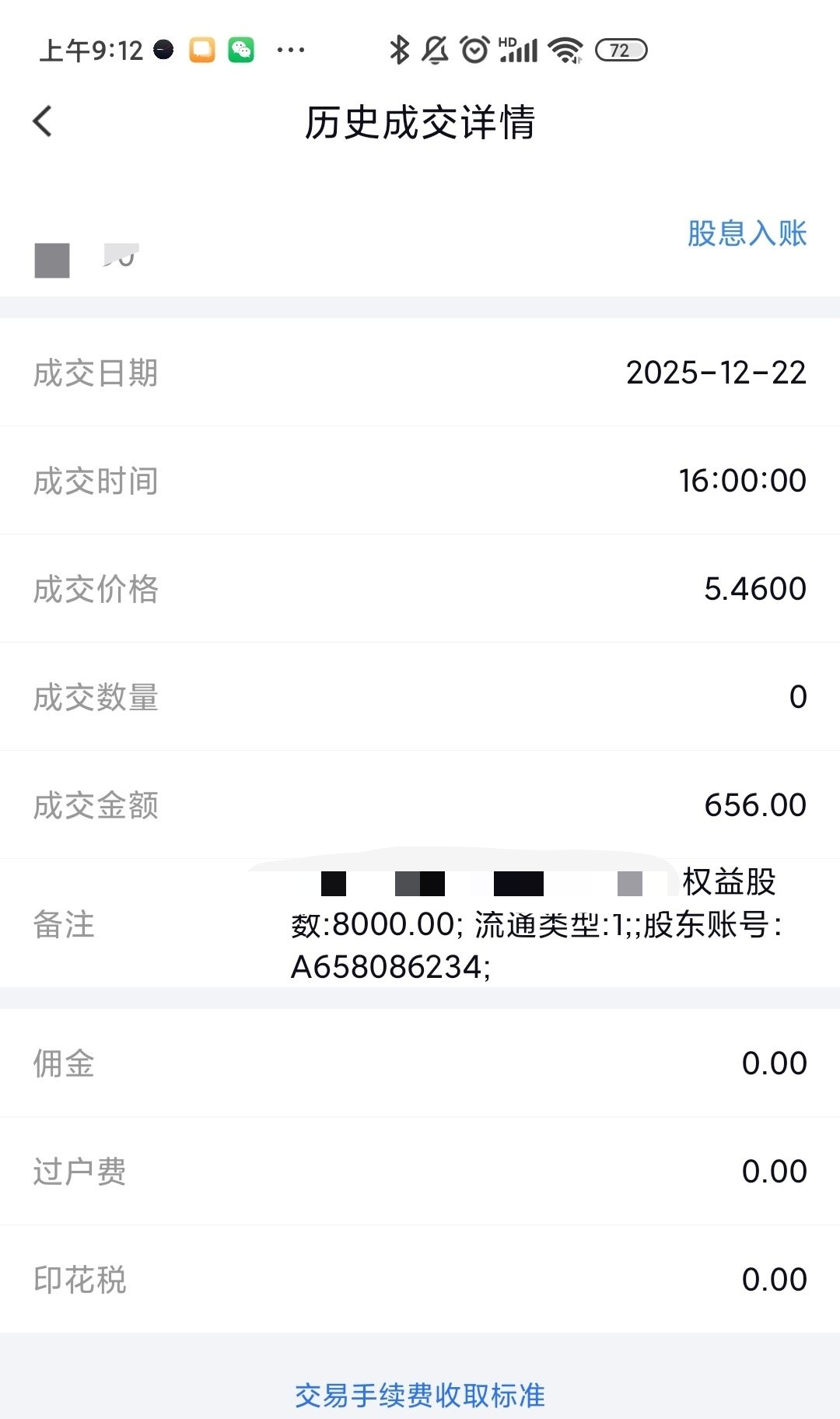Go back from 历史成交详情 page
This screenshot has height=1419, width=840.
tap(44, 121)
